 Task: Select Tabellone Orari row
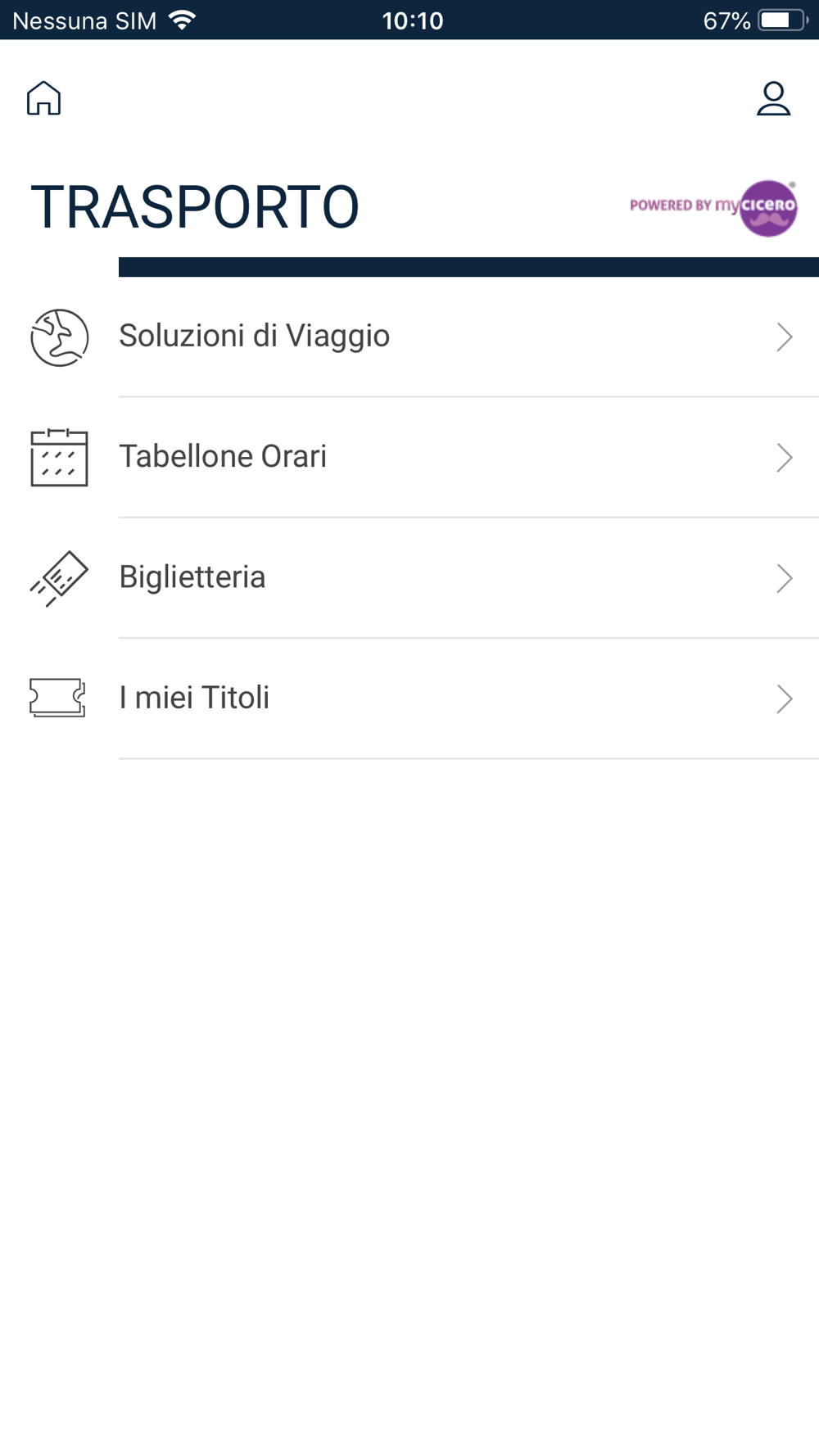[409, 457]
